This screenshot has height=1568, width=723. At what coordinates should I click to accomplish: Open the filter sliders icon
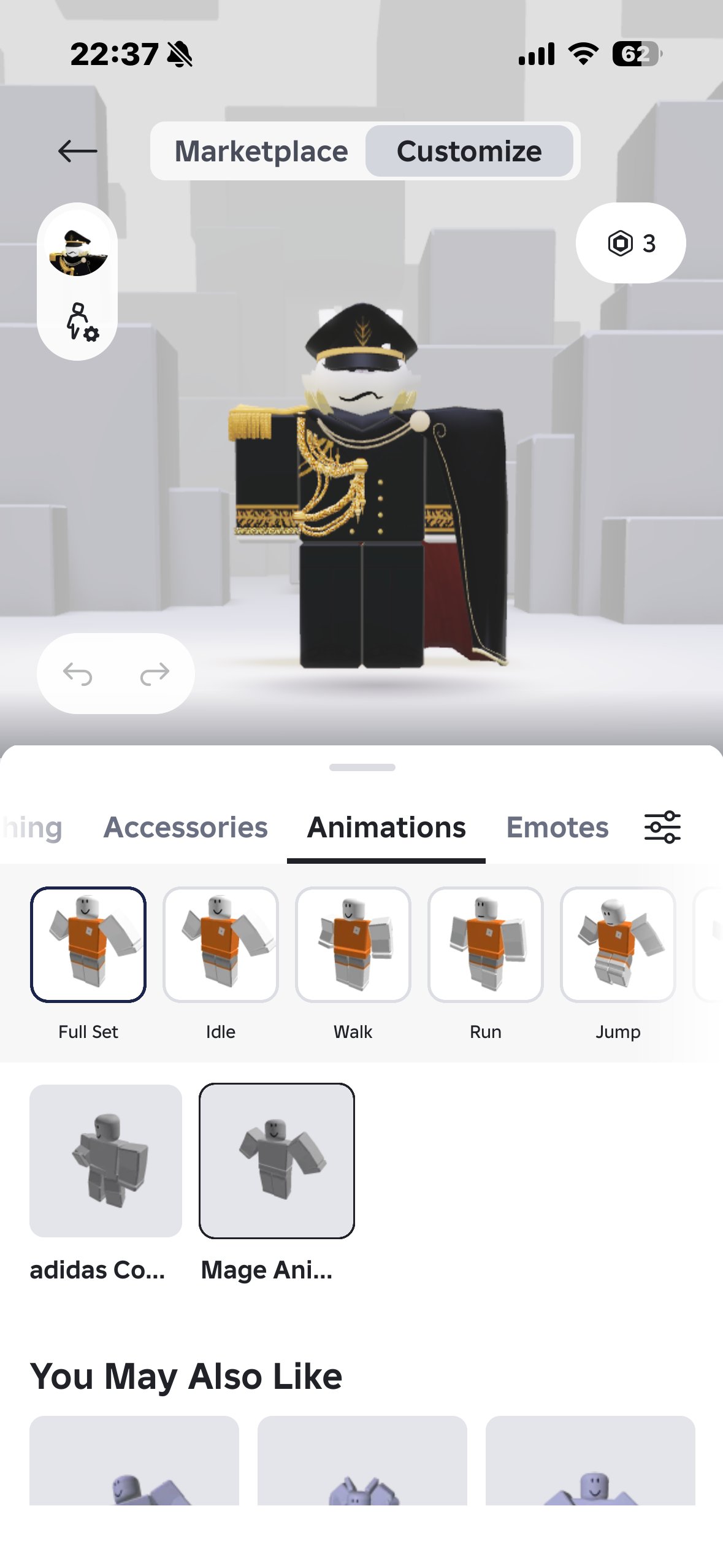pyautogui.click(x=662, y=827)
